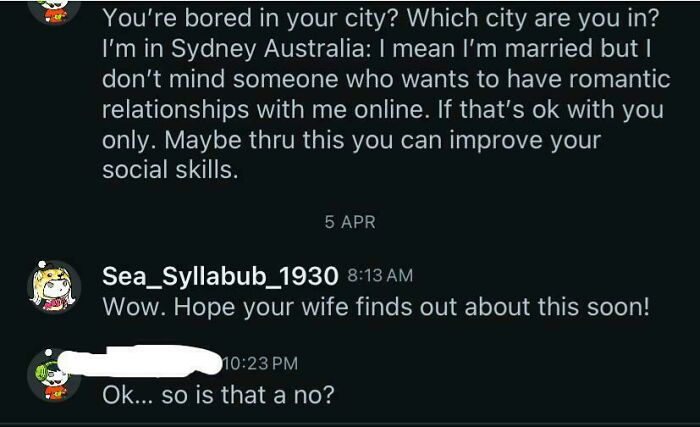Open the Sea_Syllabub_1930 username profile
The width and height of the screenshot is (700, 427).
[x=220, y=275]
